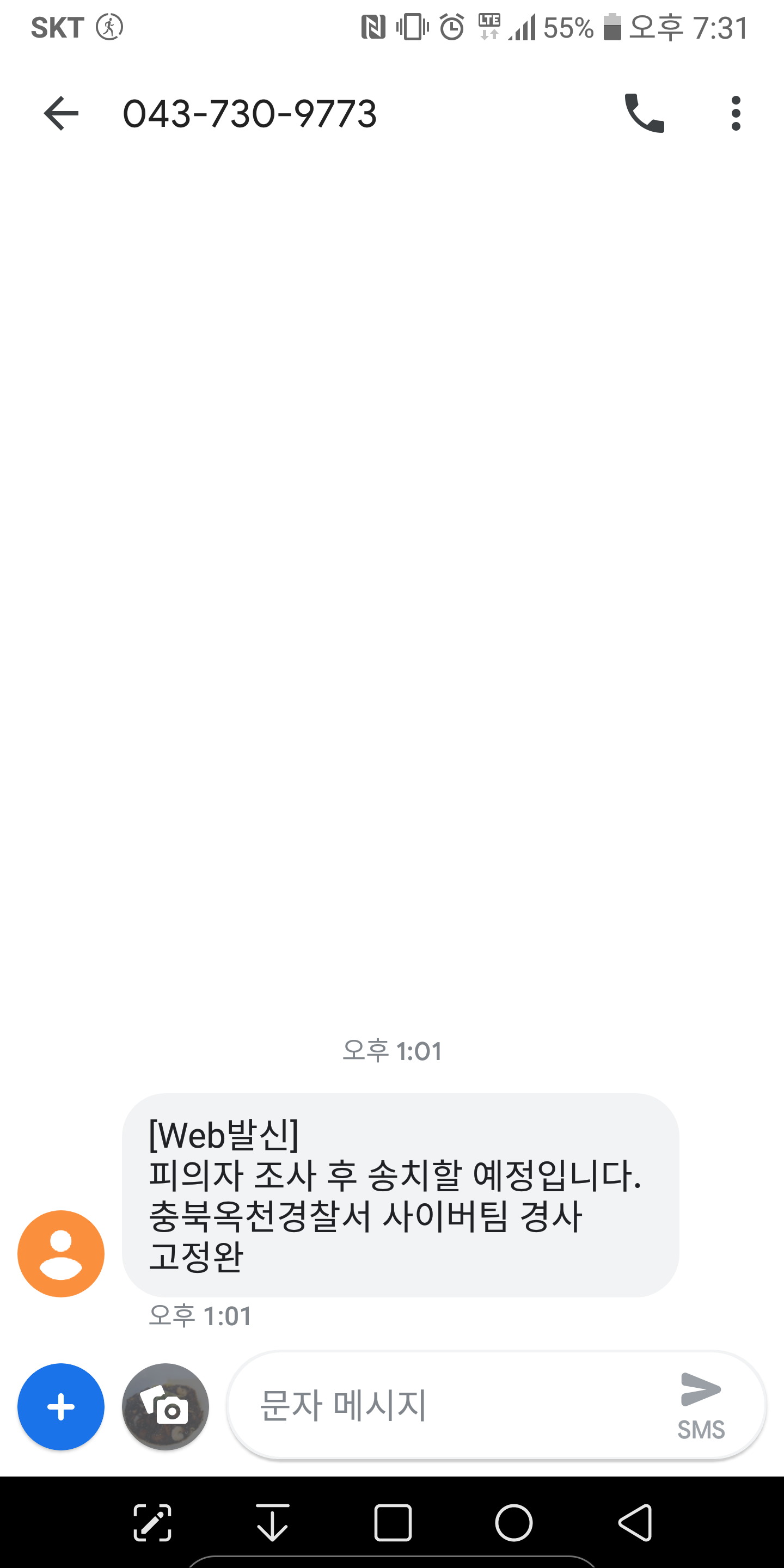
Task: Return to the home screen
Action: [x=514, y=1522]
